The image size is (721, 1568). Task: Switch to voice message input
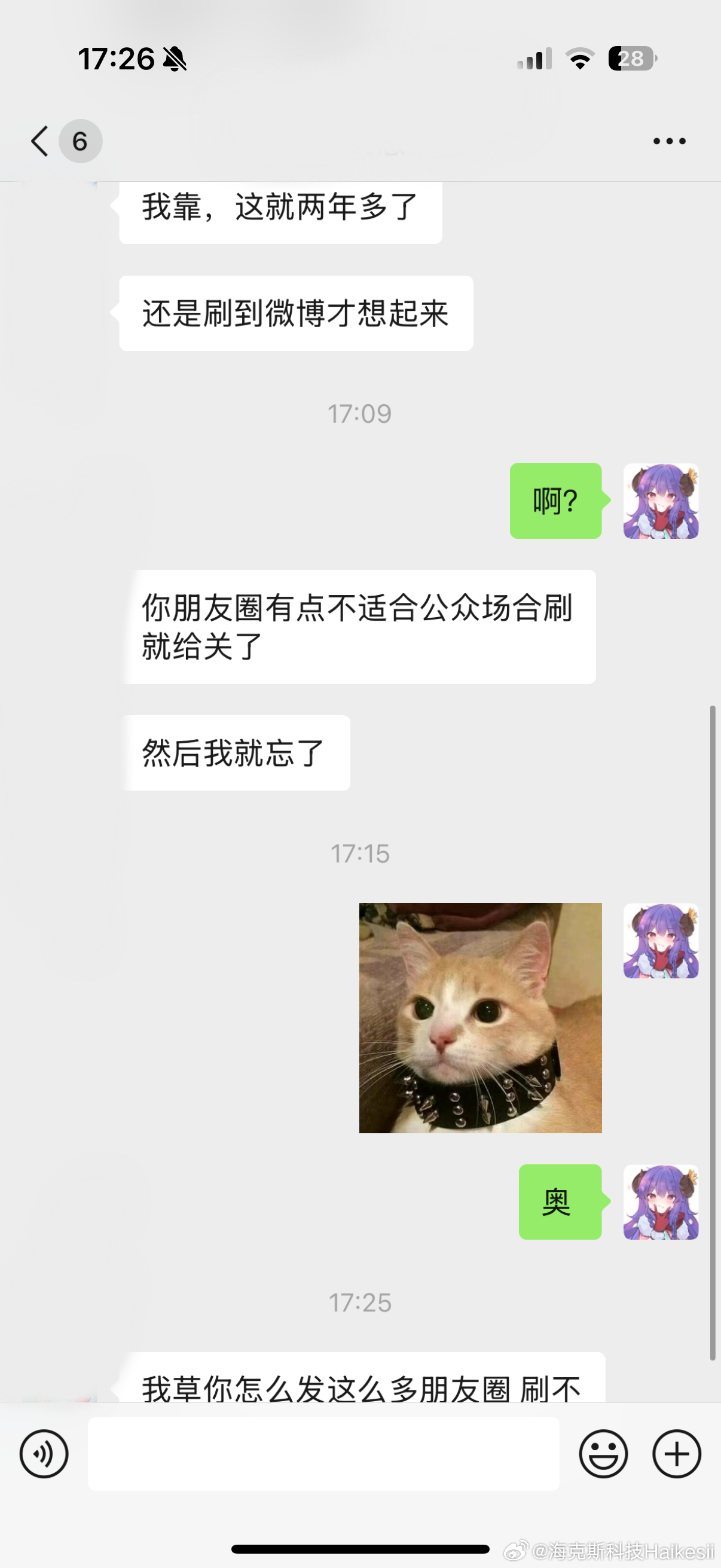click(44, 1454)
